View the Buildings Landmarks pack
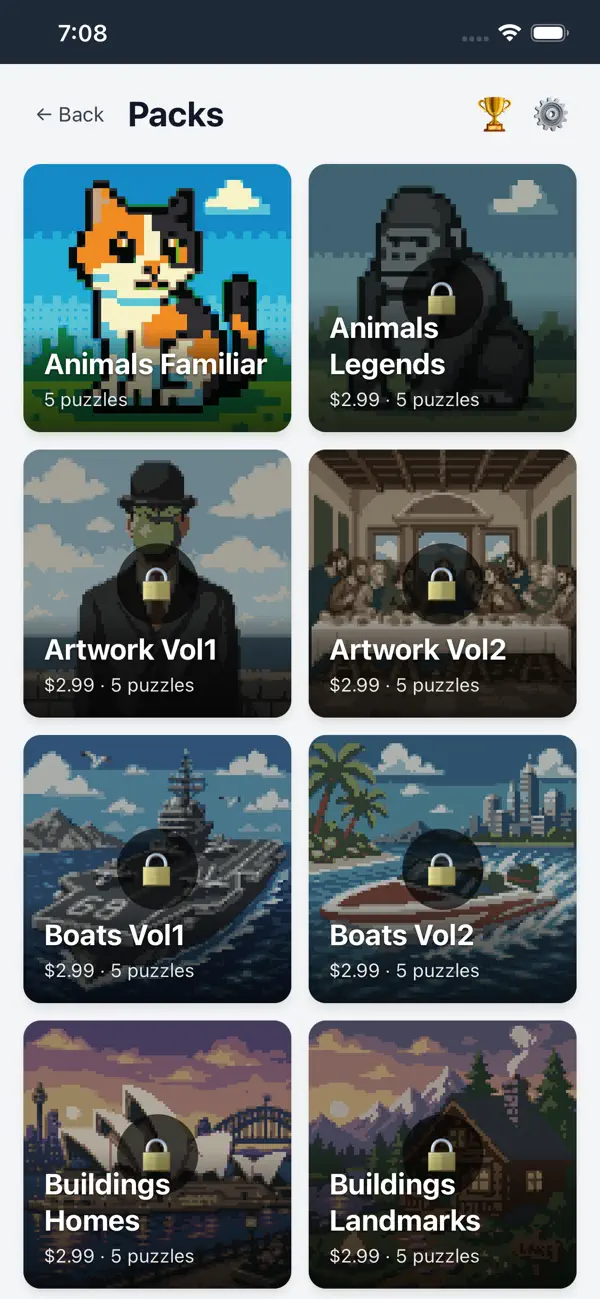 (442, 1154)
